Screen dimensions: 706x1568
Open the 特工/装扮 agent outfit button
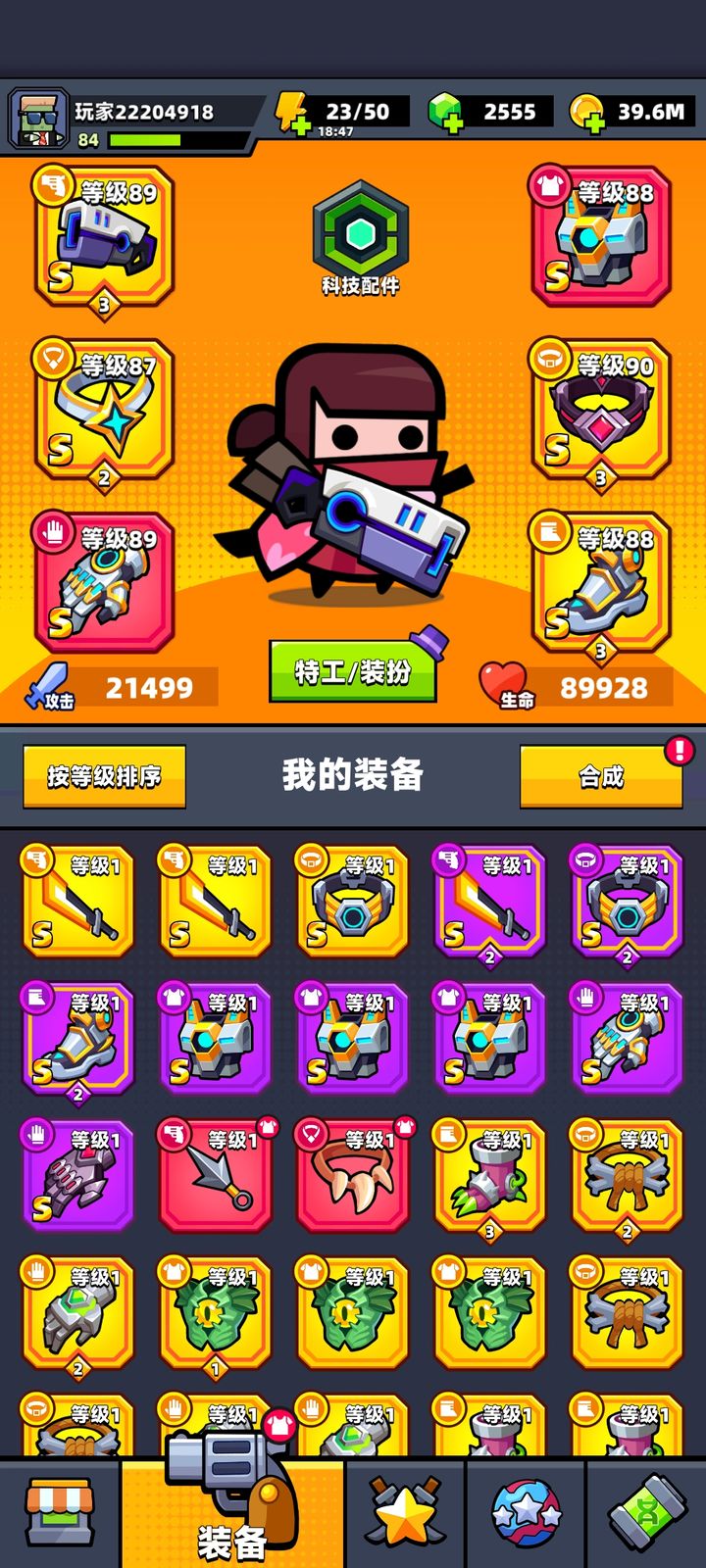click(x=352, y=672)
